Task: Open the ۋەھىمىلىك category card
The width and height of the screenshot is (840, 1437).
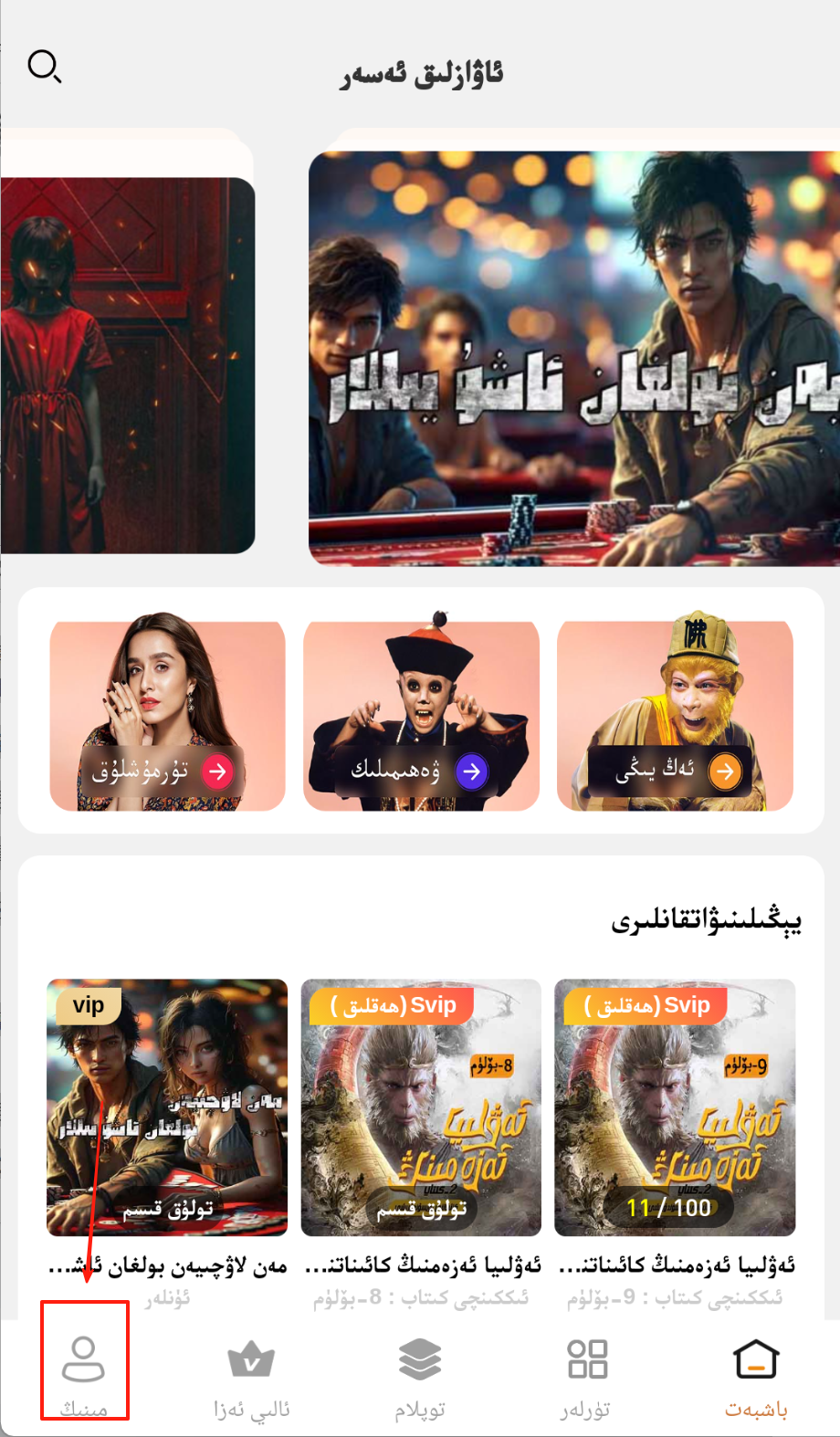Action: [x=421, y=716]
